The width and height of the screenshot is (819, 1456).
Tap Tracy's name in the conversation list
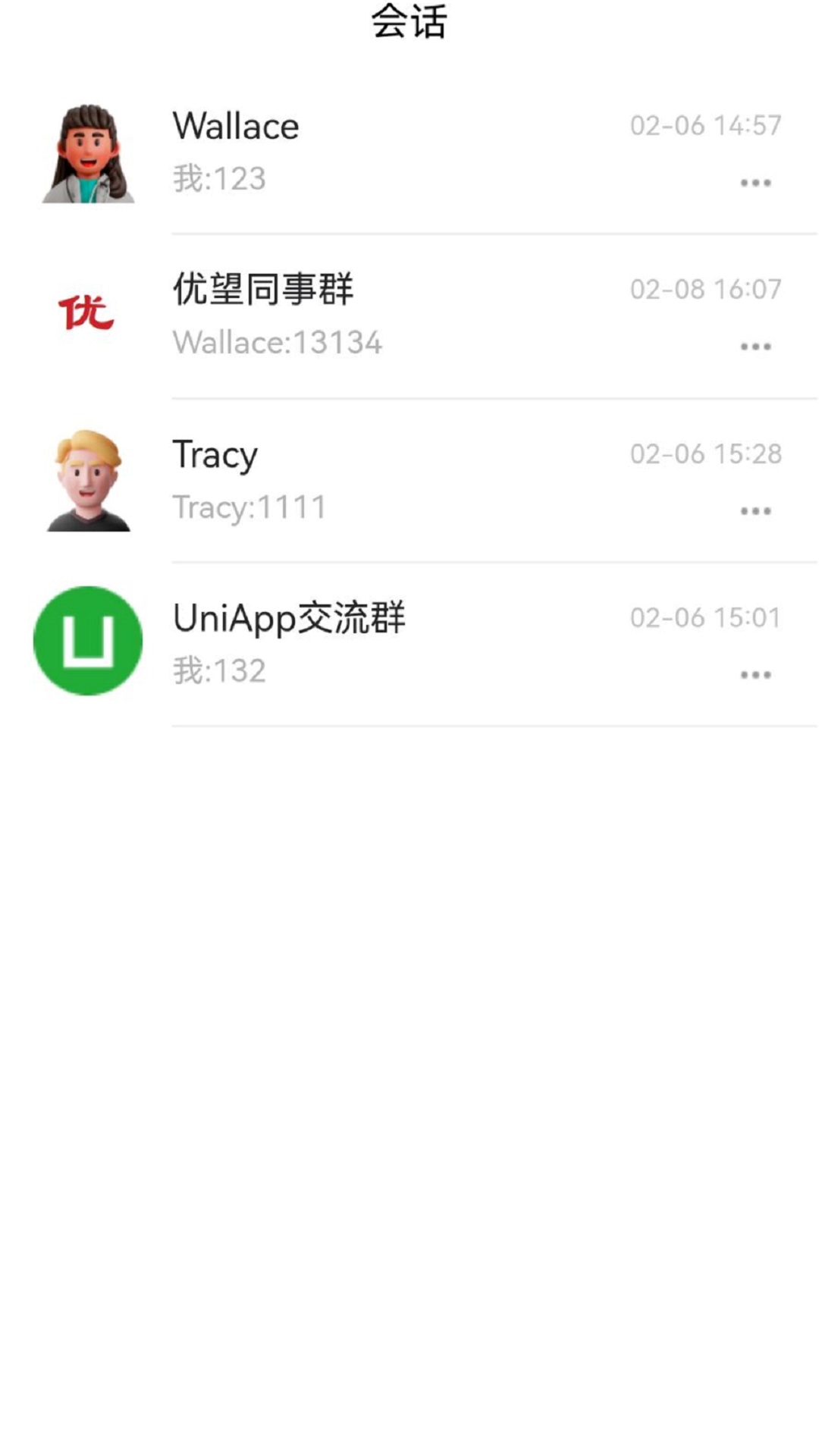(215, 453)
